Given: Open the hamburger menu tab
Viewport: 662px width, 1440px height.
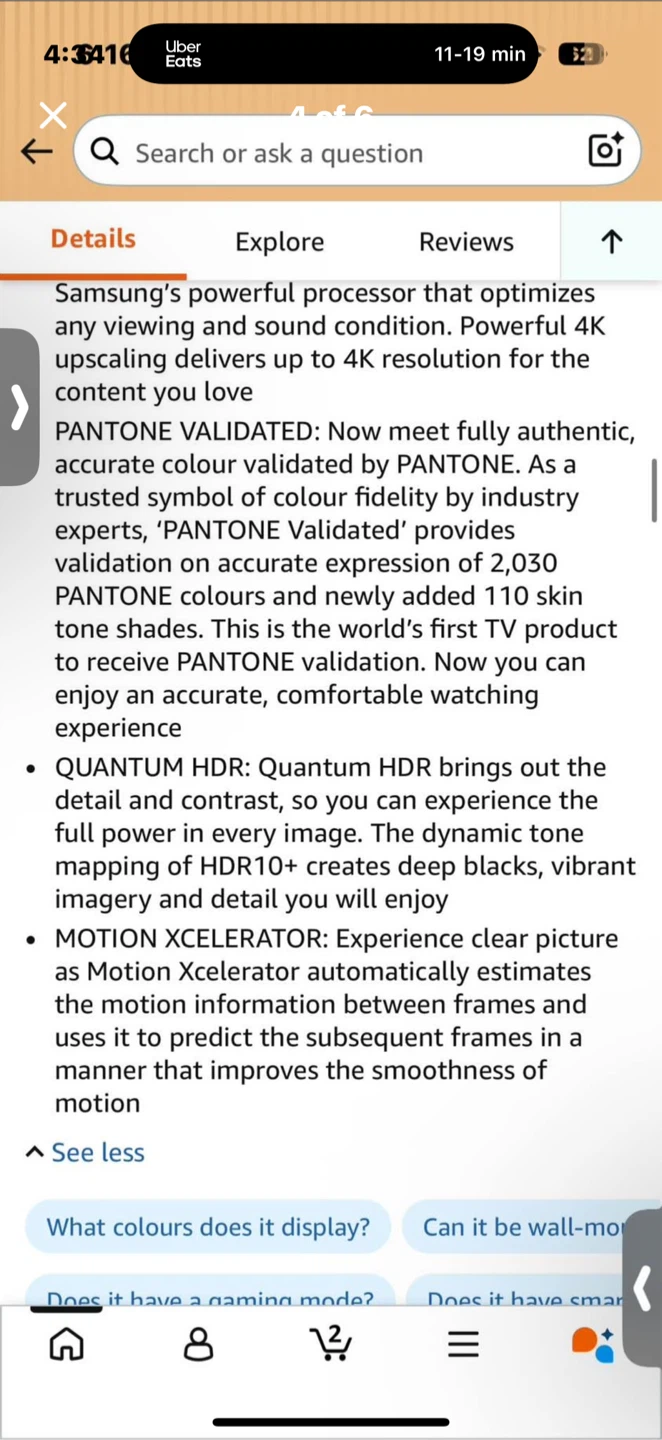Looking at the screenshot, I should click(463, 1345).
